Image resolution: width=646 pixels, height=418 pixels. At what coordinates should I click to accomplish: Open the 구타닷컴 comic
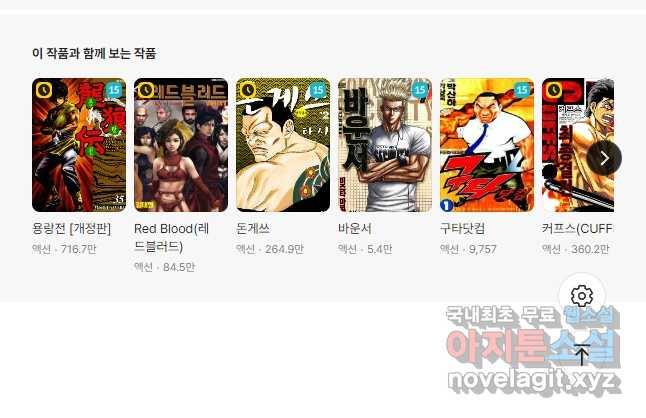(x=487, y=145)
